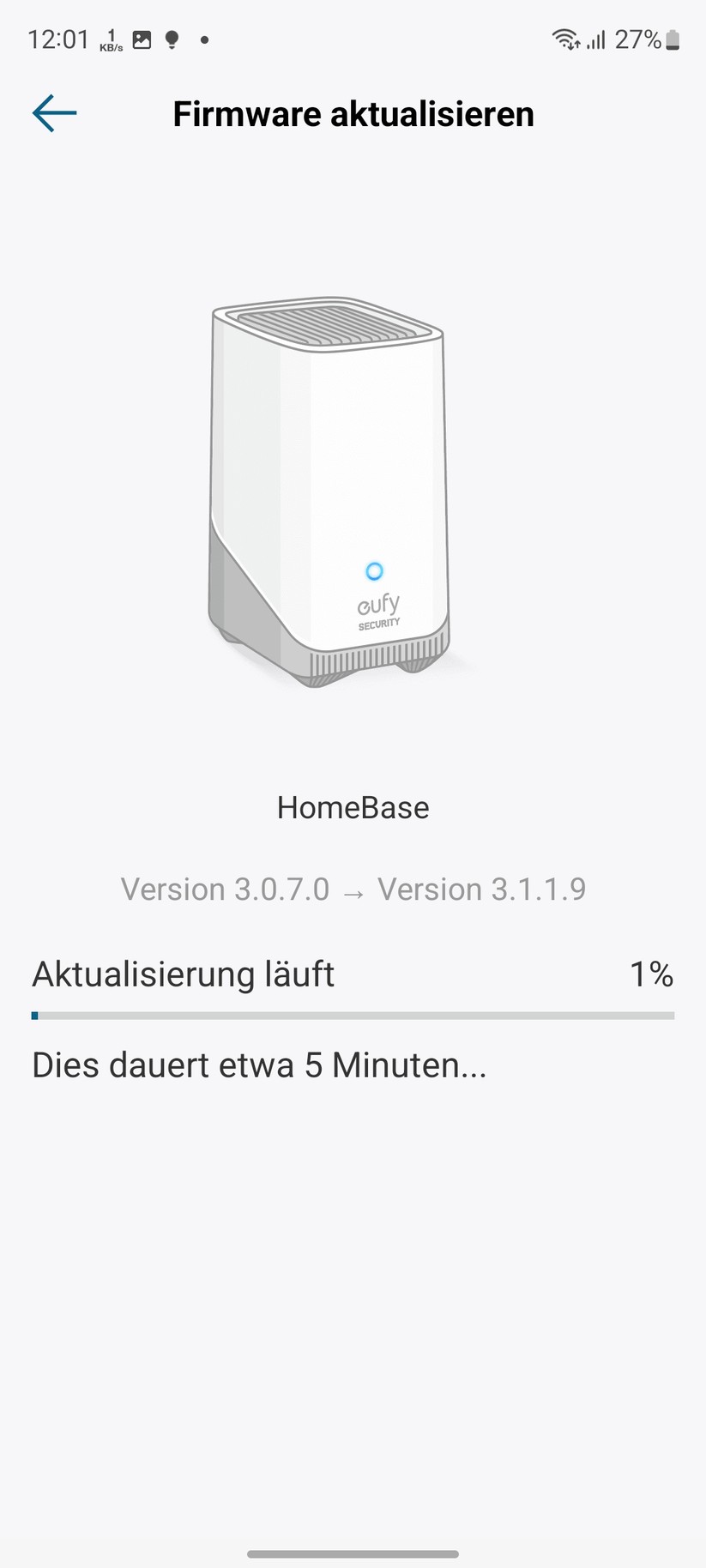706x1568 pixels.
Task: Tap the lightbulb notification icon in the status bar
Action: [x=171, y=39]
